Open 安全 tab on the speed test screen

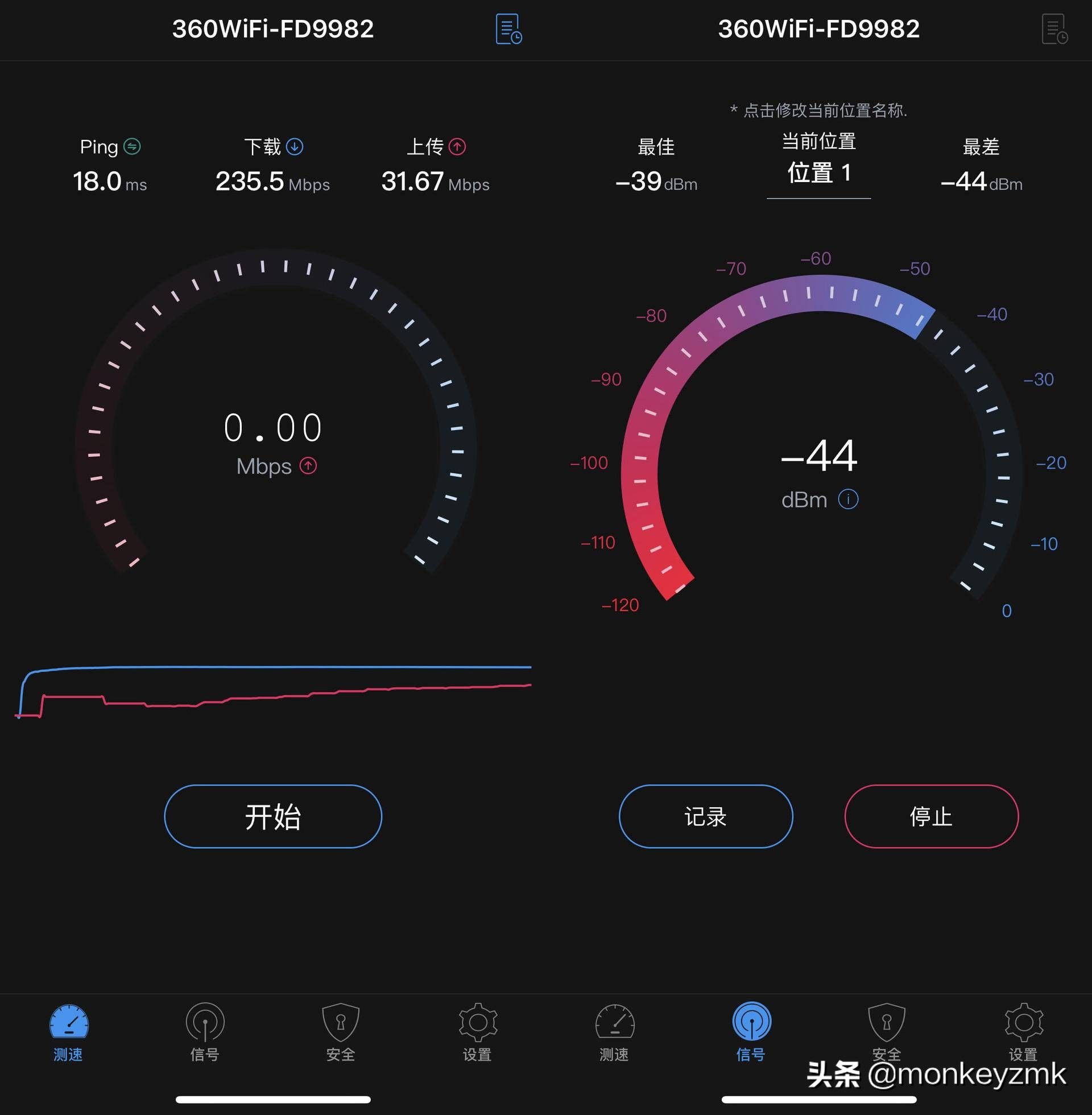(341, 1031)
